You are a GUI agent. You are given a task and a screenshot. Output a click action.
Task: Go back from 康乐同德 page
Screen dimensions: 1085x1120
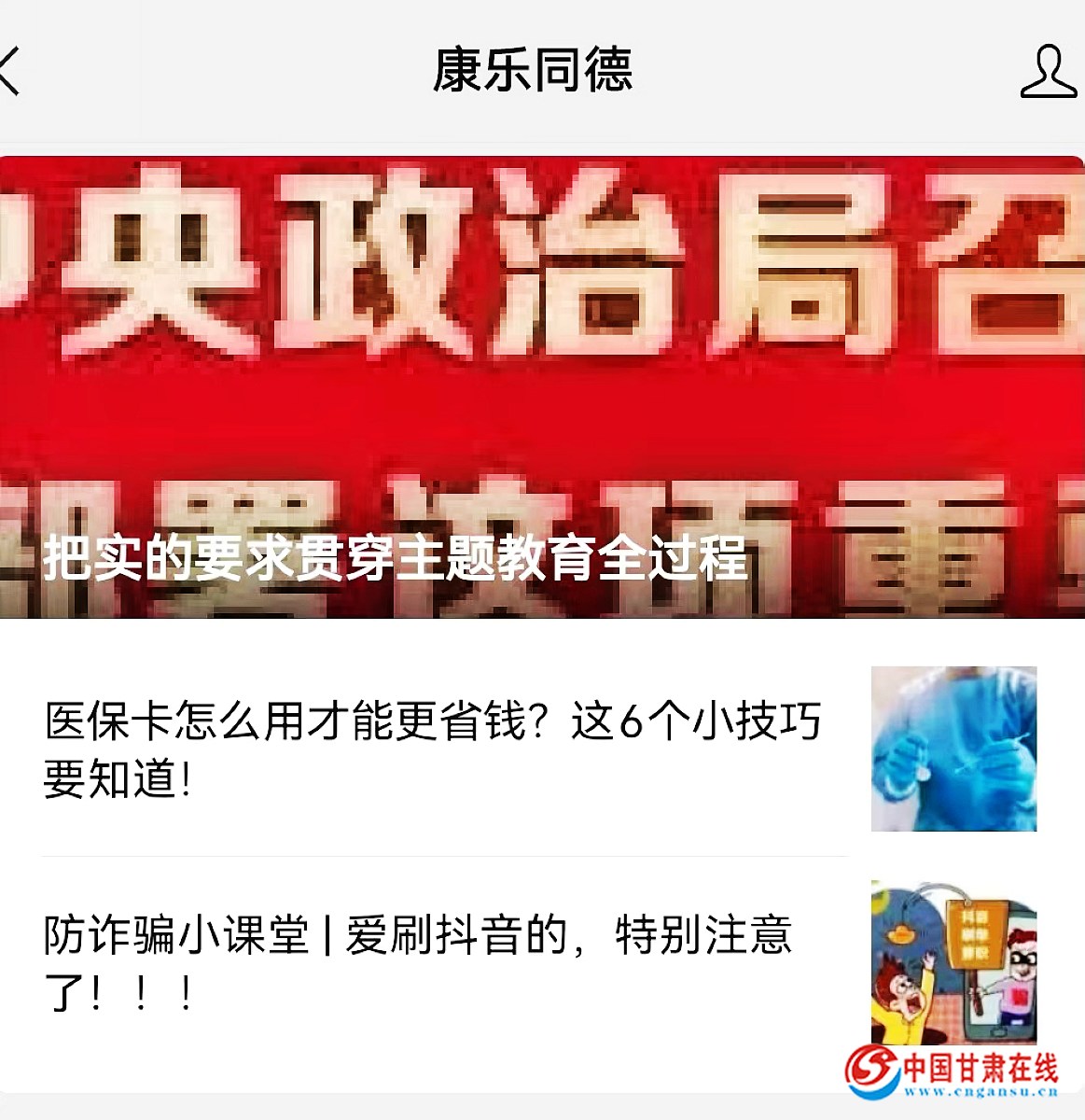point(11,71)
